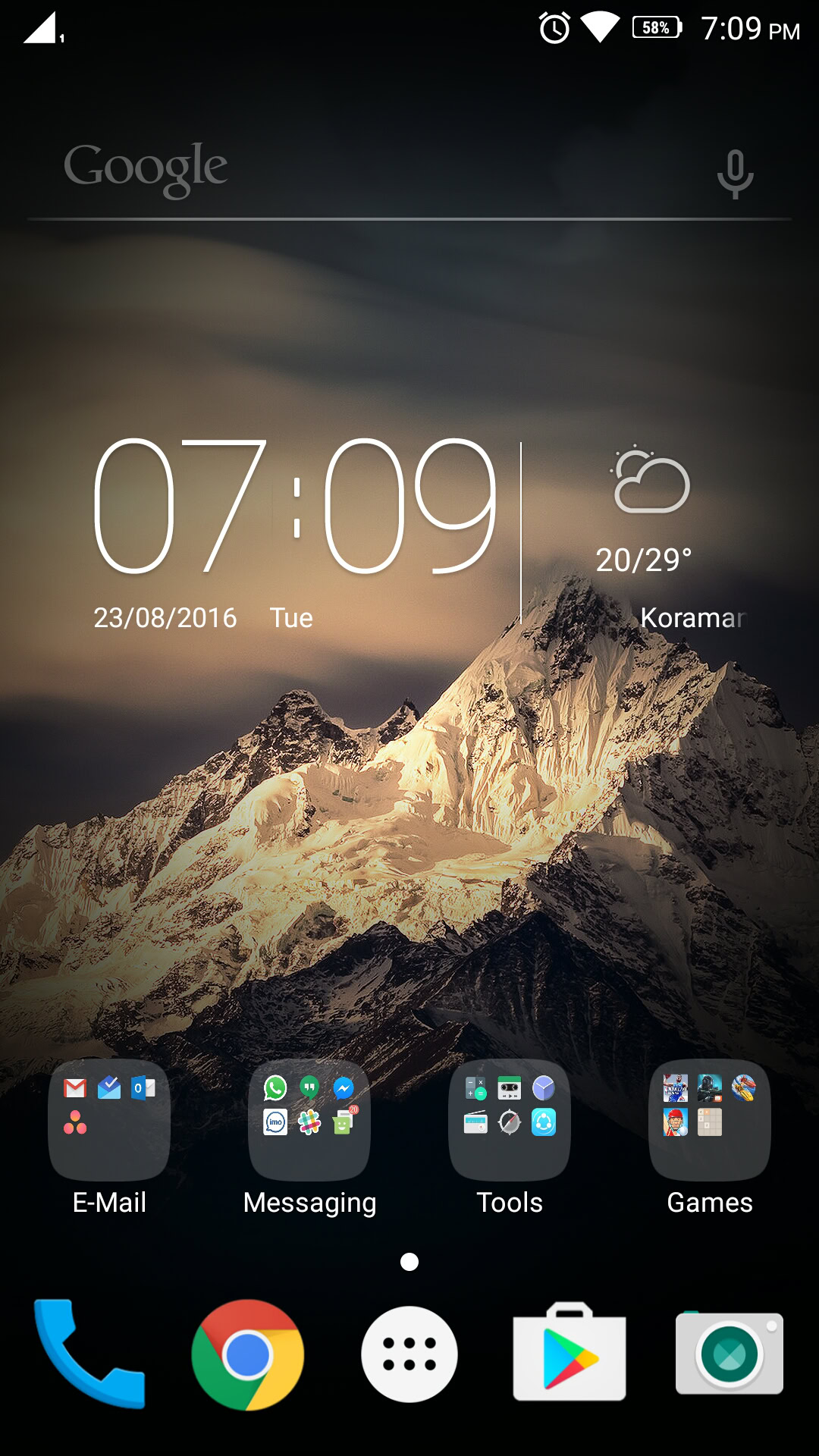Open the app drawer
The image size is (819, 1456).
409,1354
